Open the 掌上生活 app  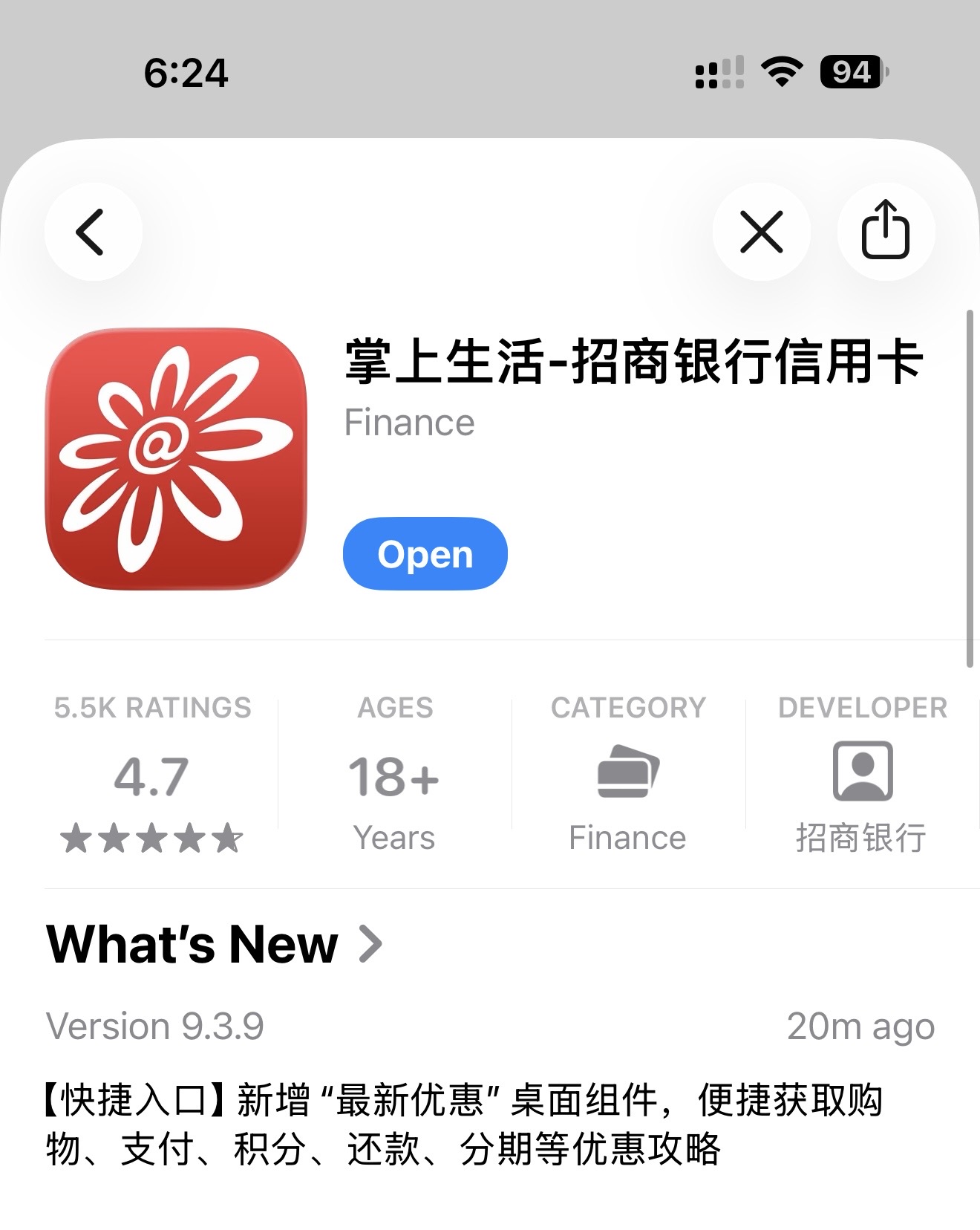tap(425, 554)
